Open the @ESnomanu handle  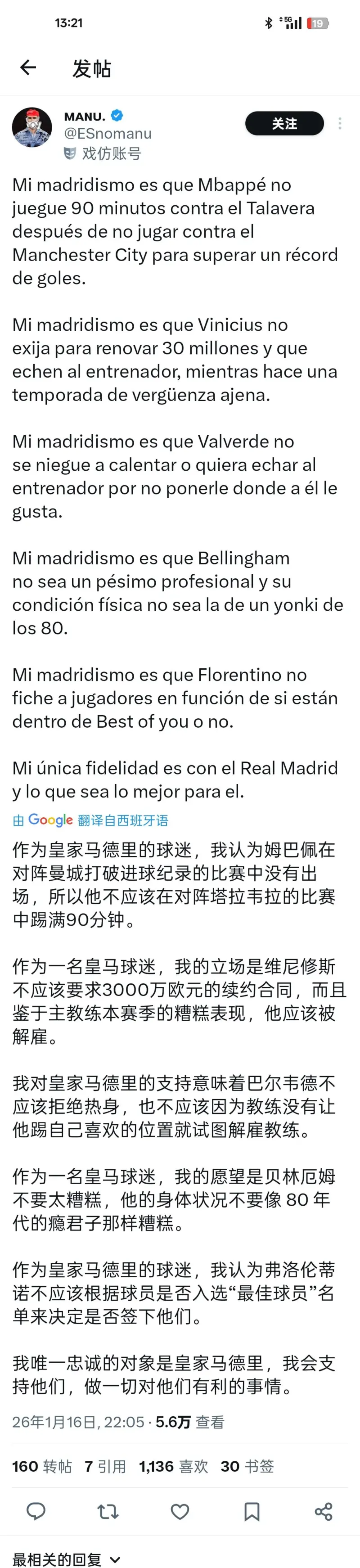pyautogui.click(x=108, y=133)
